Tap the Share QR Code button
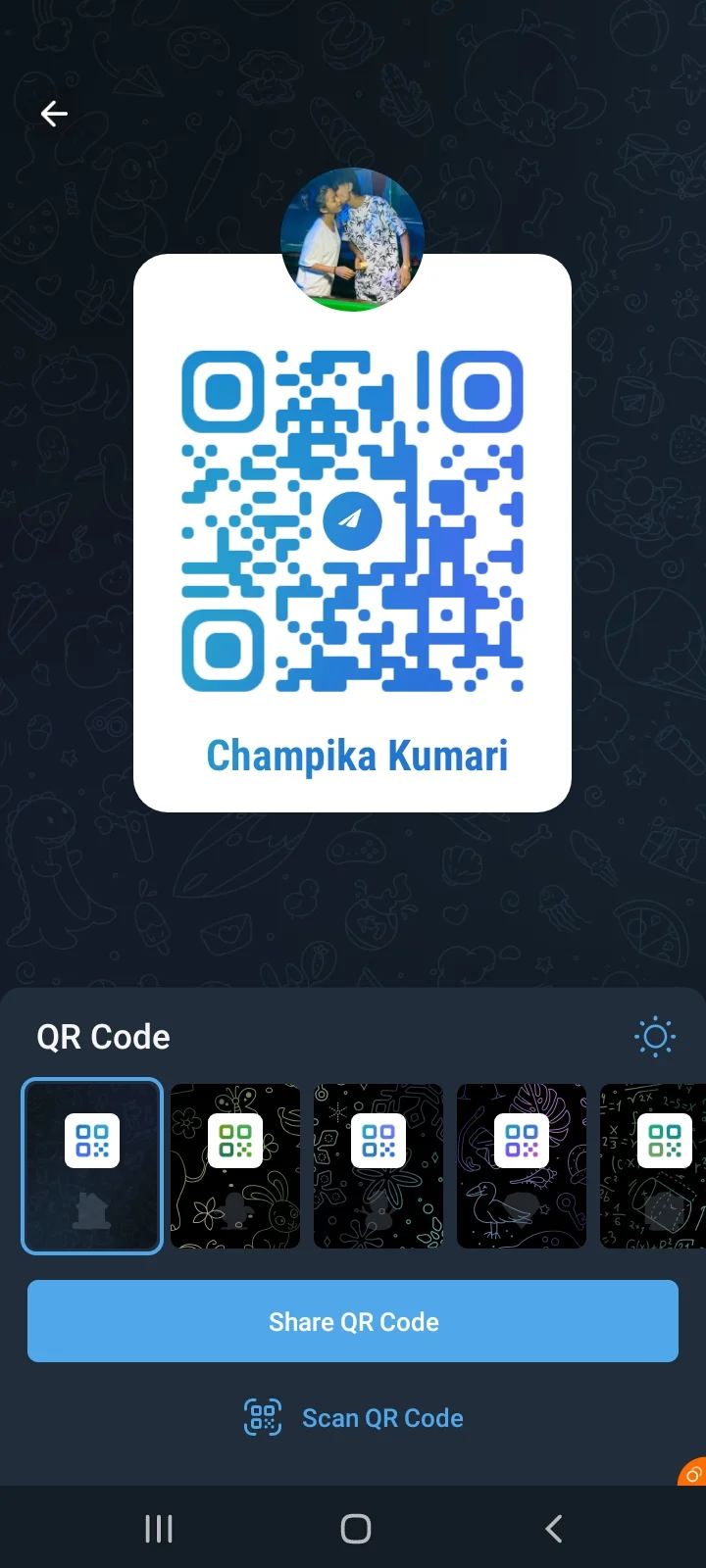The height and width of the screenshot is (1568, 706). 353,1321
